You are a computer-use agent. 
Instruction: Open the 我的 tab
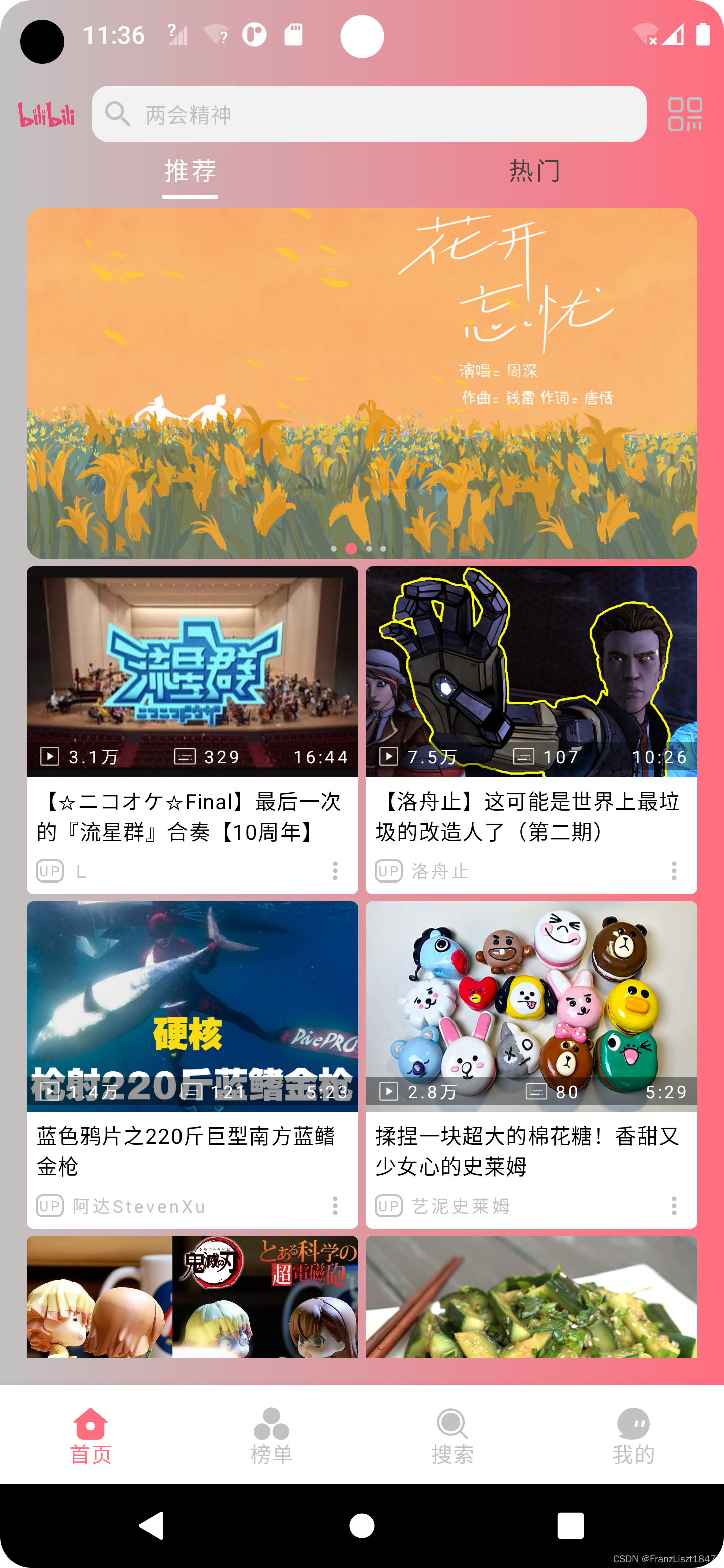click(633, 1437)
